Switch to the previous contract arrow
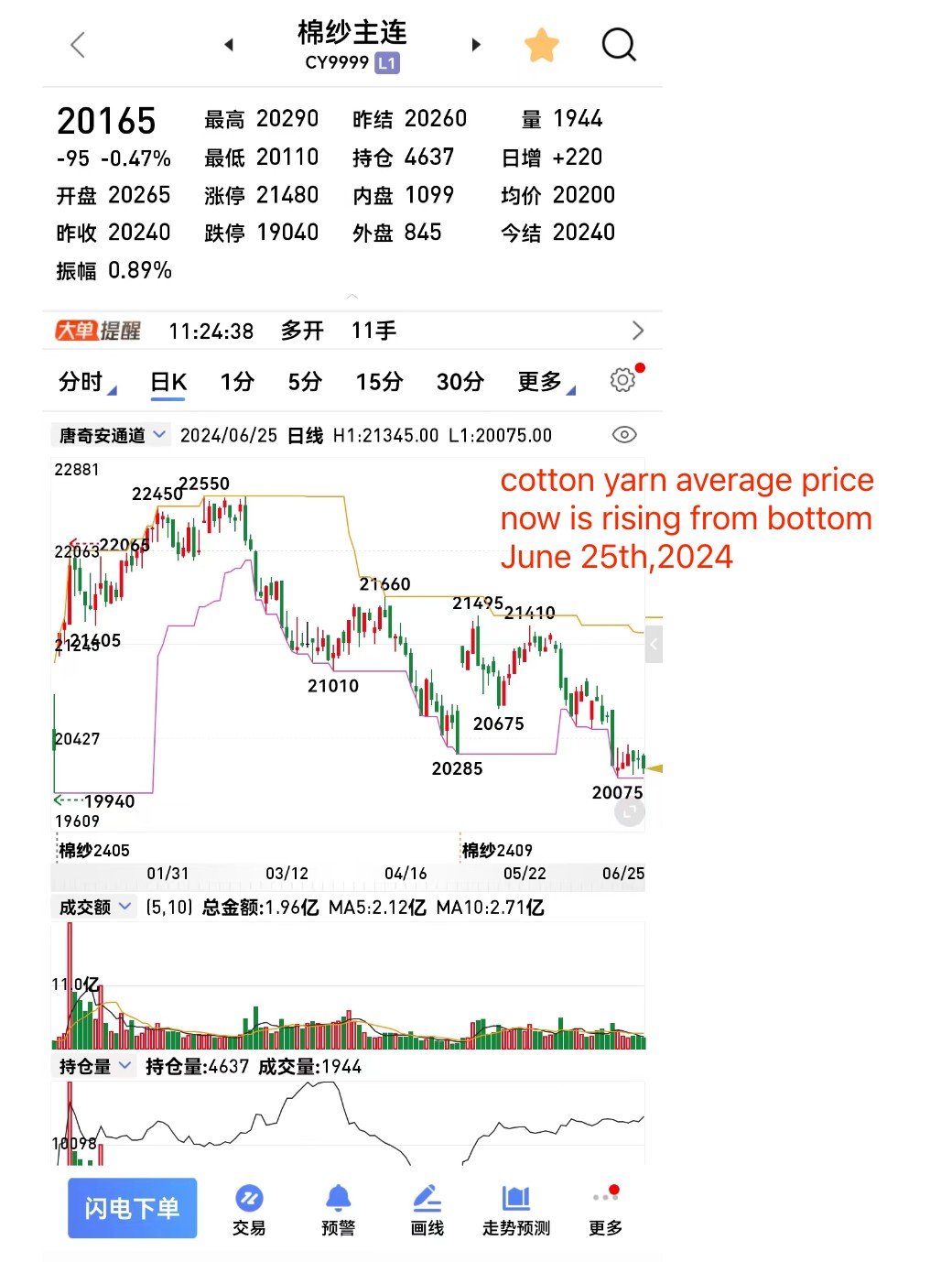 coord(229,44)
